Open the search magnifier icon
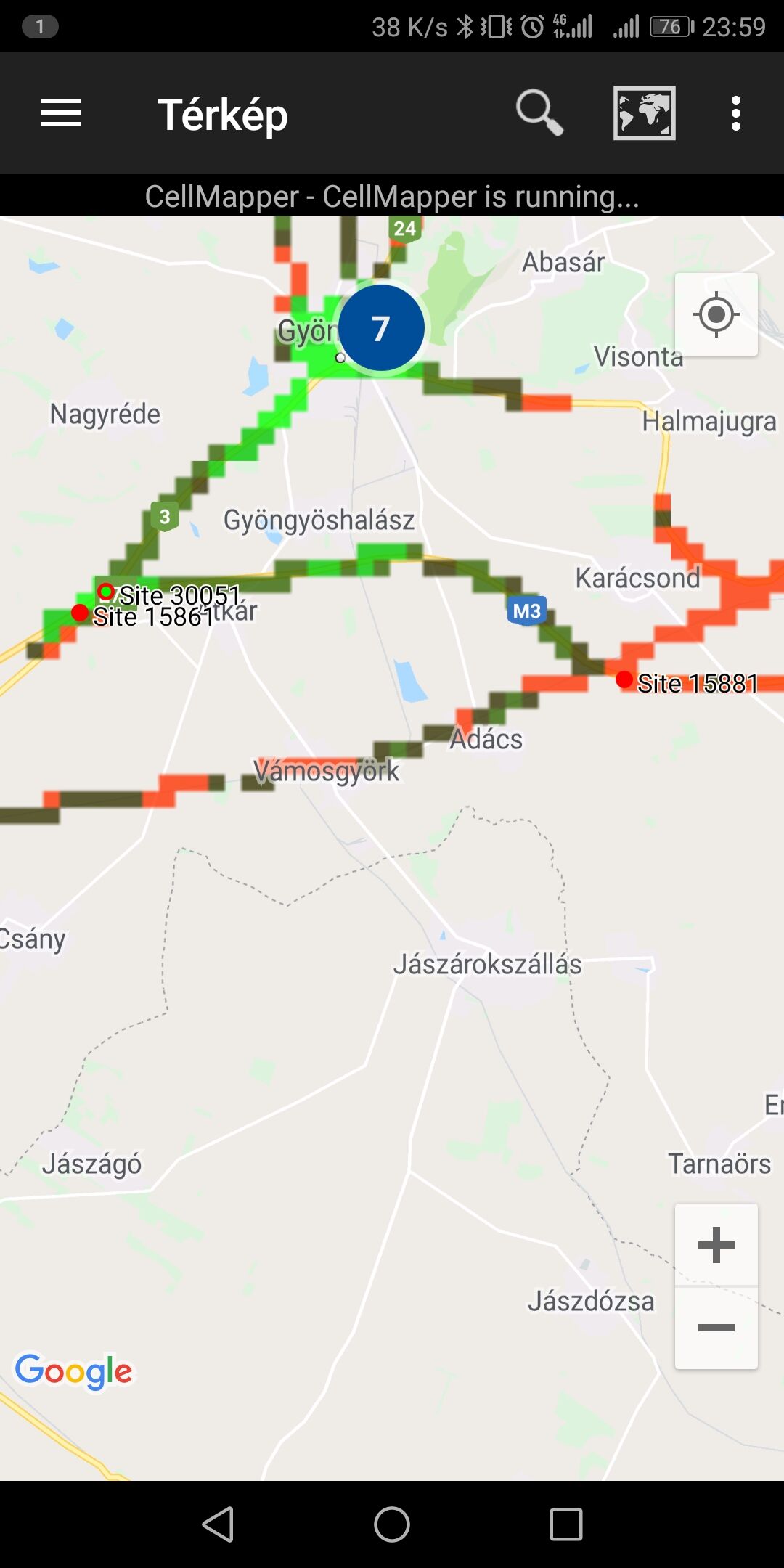 [x=539, y=113]
